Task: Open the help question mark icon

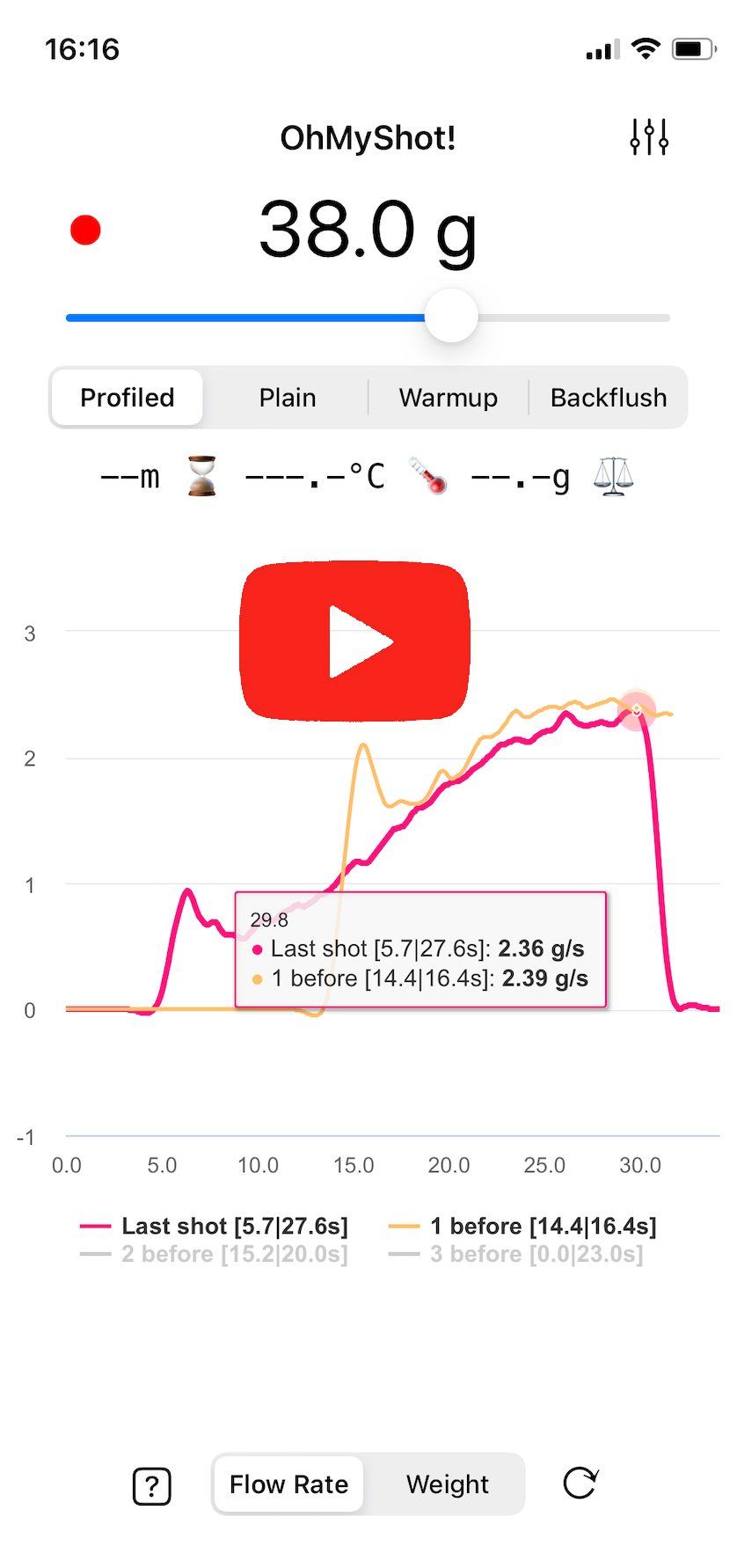Action: coord(152,1486)
